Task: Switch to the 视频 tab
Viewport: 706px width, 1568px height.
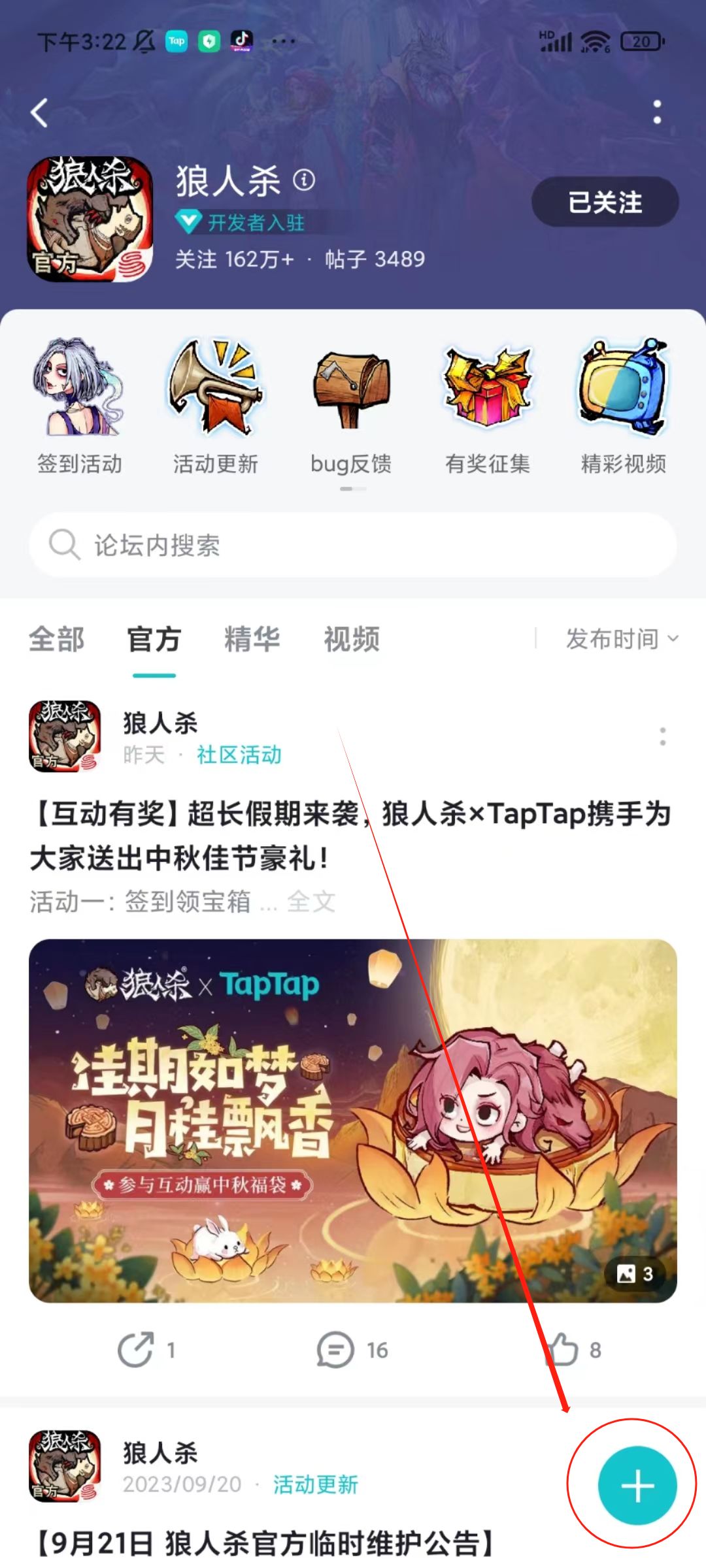Action: 350,640
